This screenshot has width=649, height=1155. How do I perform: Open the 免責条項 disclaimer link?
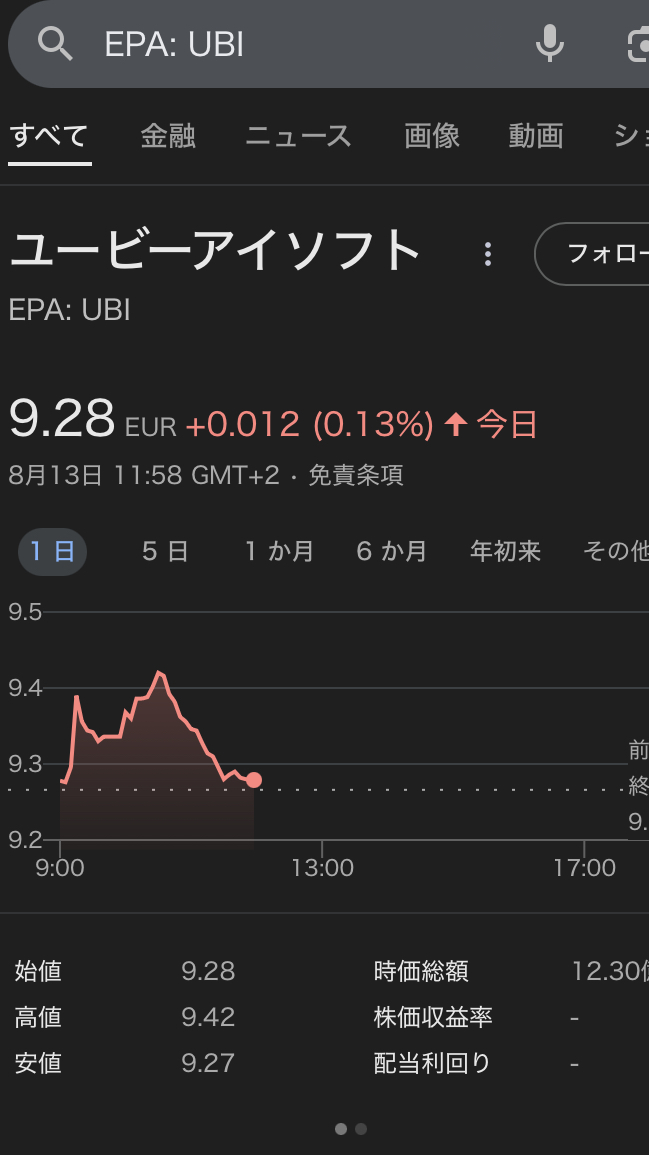[x=356, y=475]
